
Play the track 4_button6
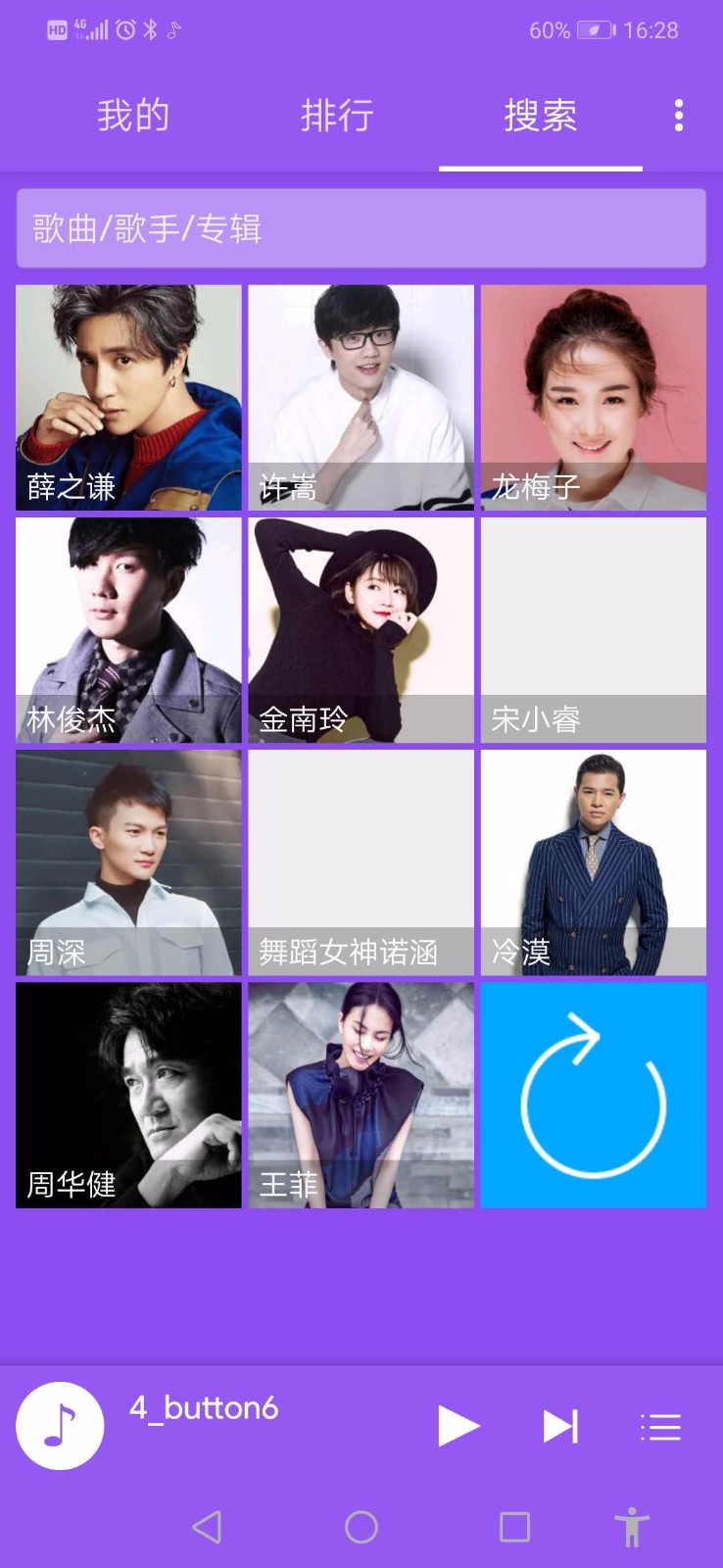[458, 1426]
